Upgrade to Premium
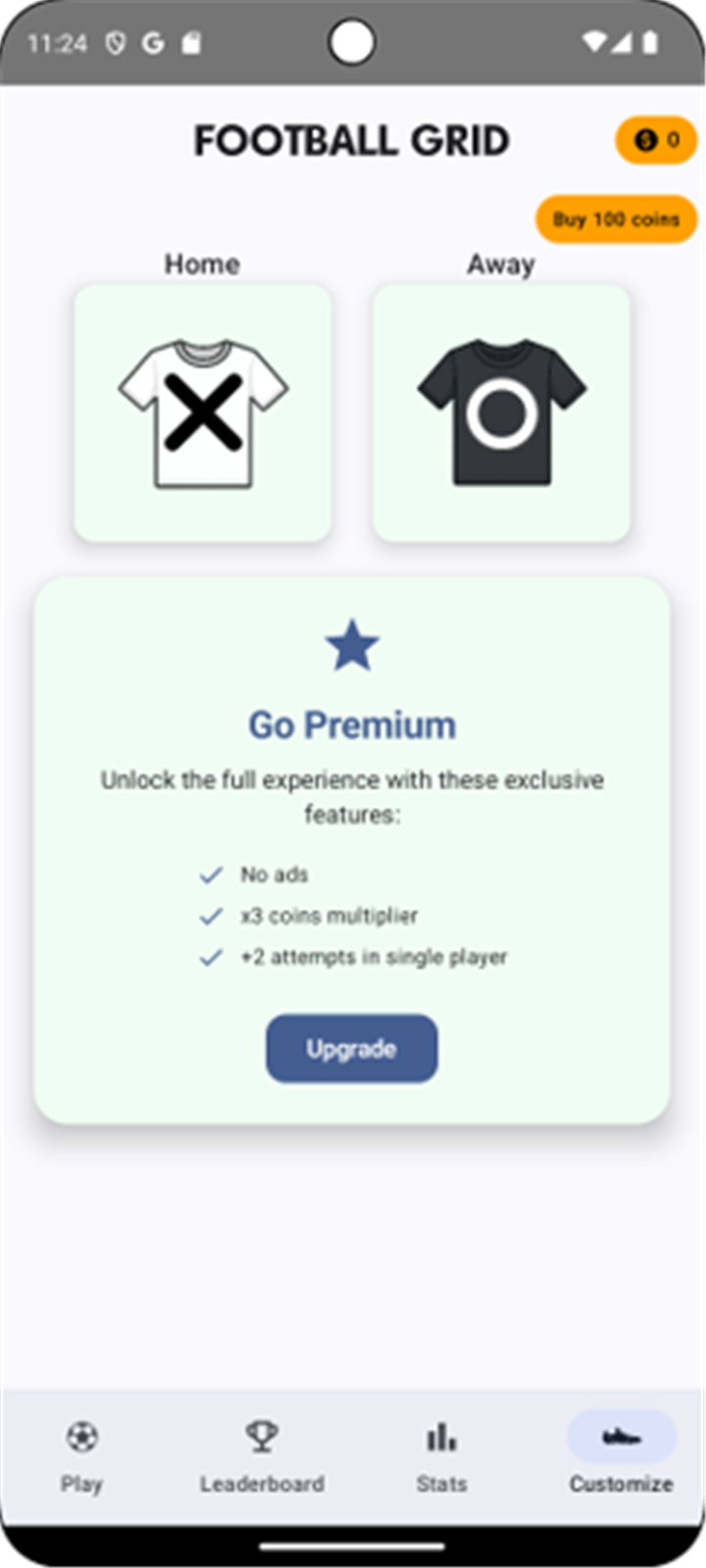The image size is (706, 1568). pos(352,1049)
